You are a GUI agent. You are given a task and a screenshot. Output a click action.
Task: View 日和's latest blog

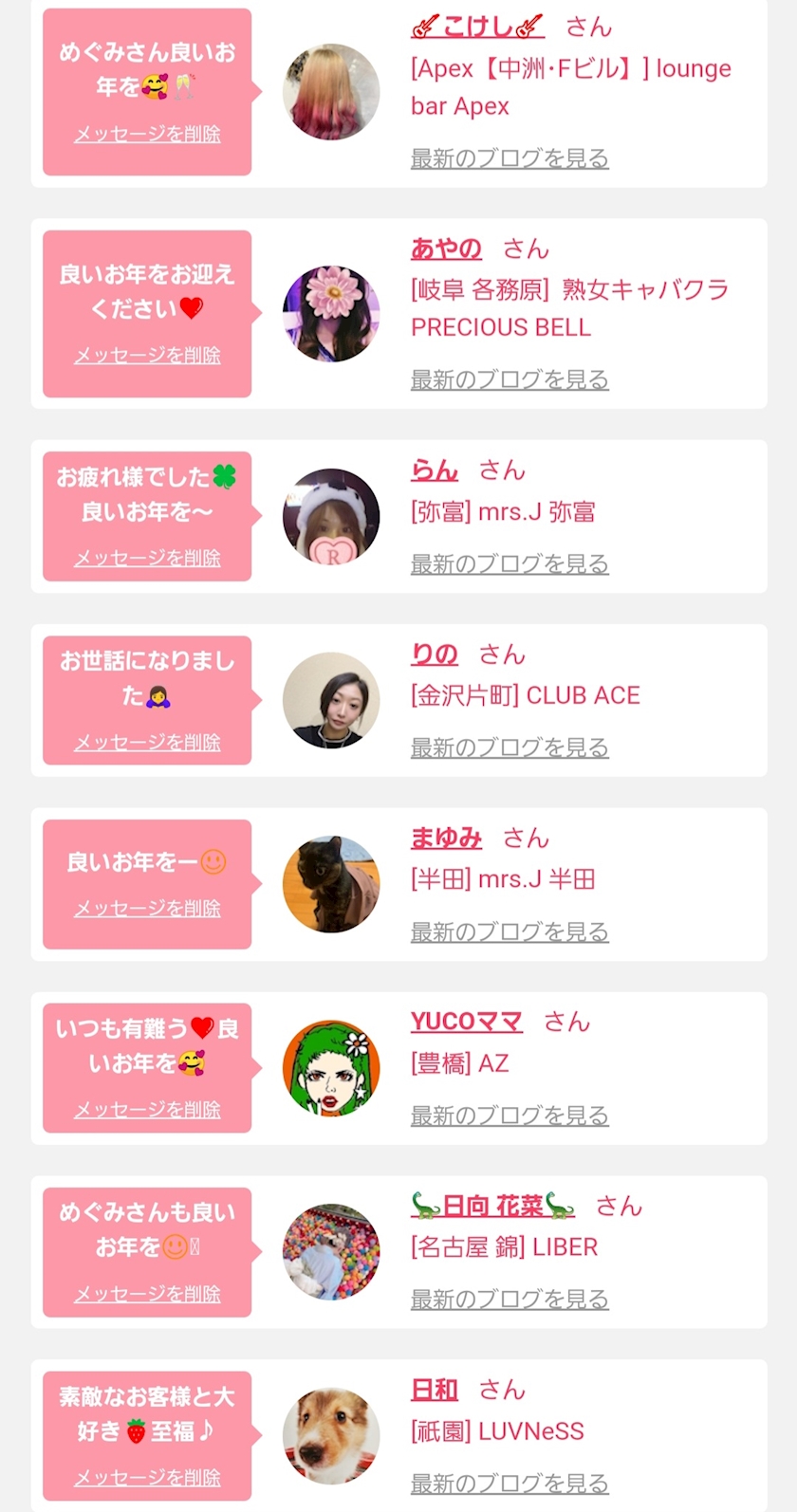coord(510,1484)
